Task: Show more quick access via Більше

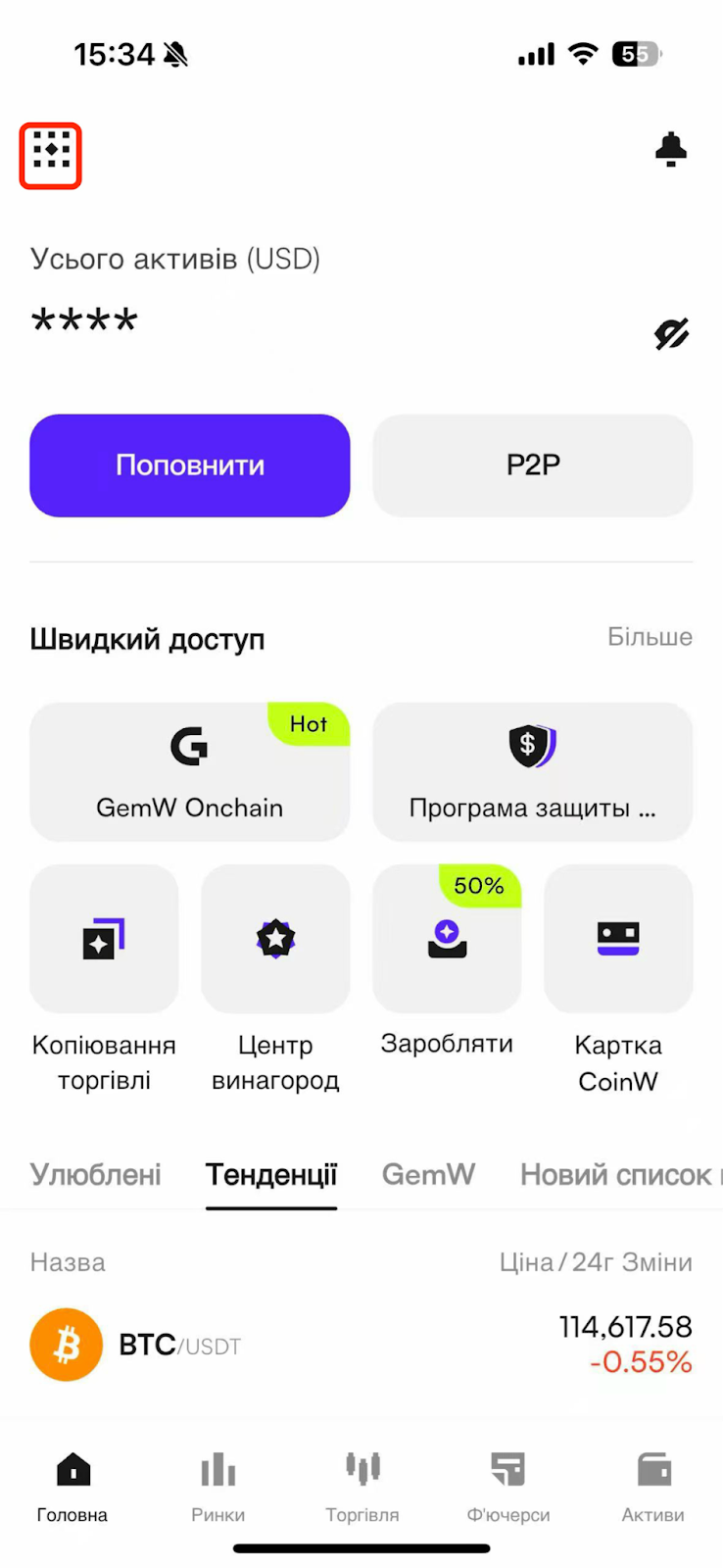Action: tap(650, 637)
